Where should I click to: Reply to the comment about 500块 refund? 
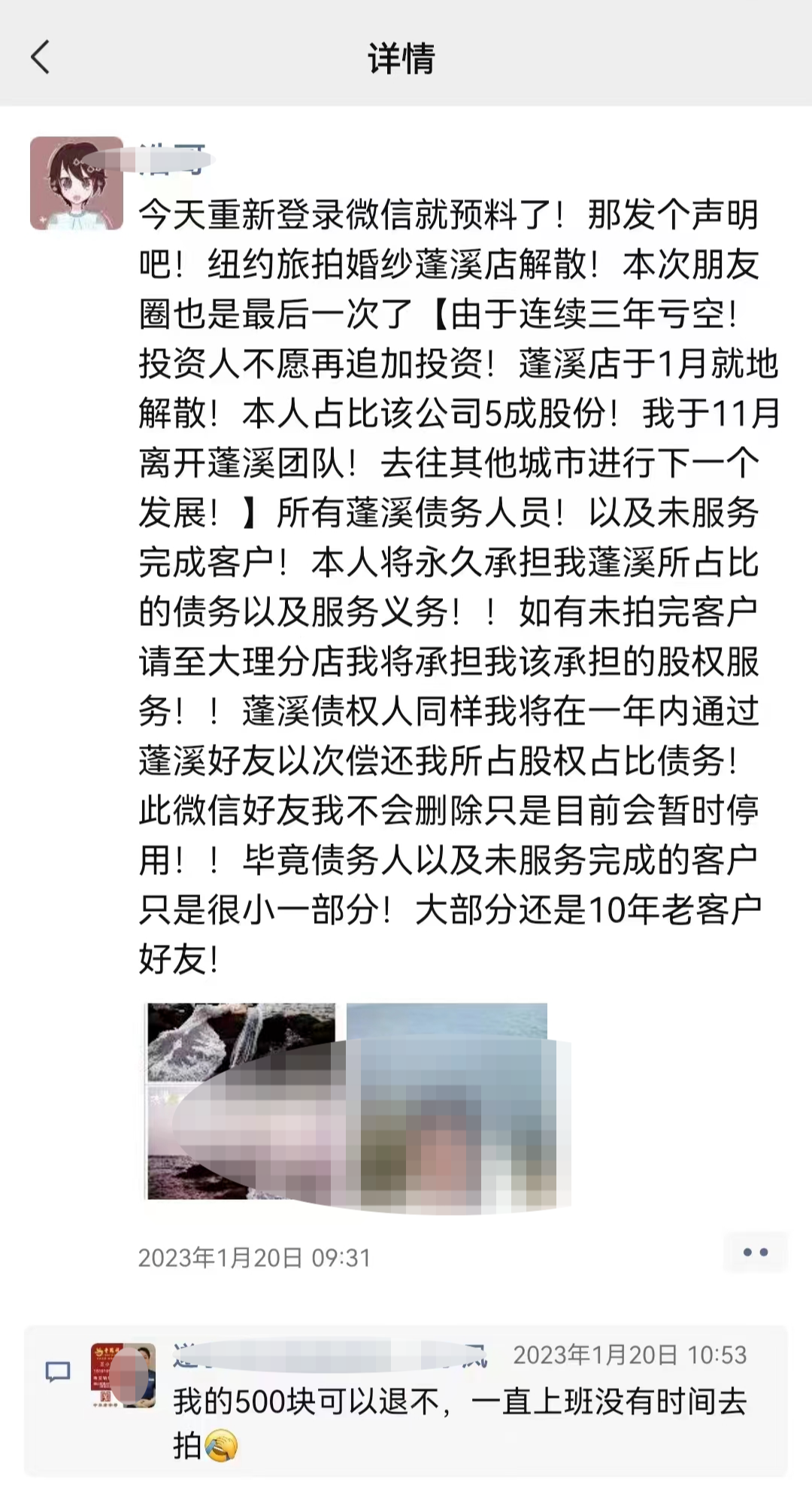click(x=459, y=1402)
